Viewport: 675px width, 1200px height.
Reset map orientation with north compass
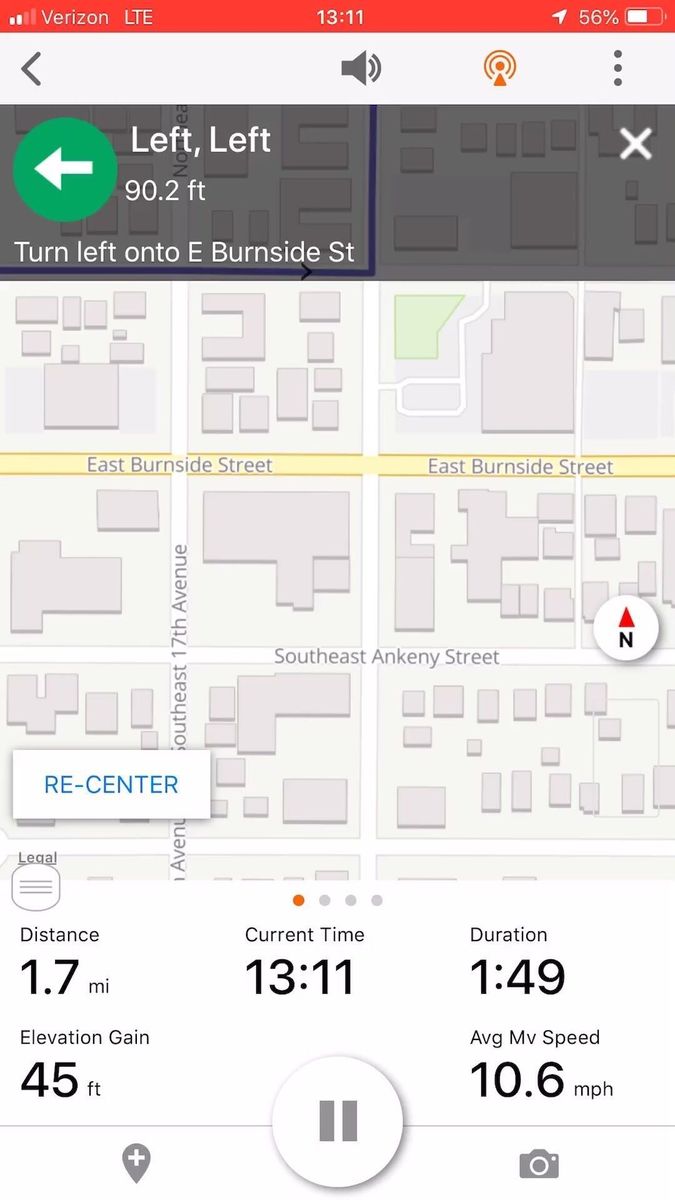click(626, 628)
